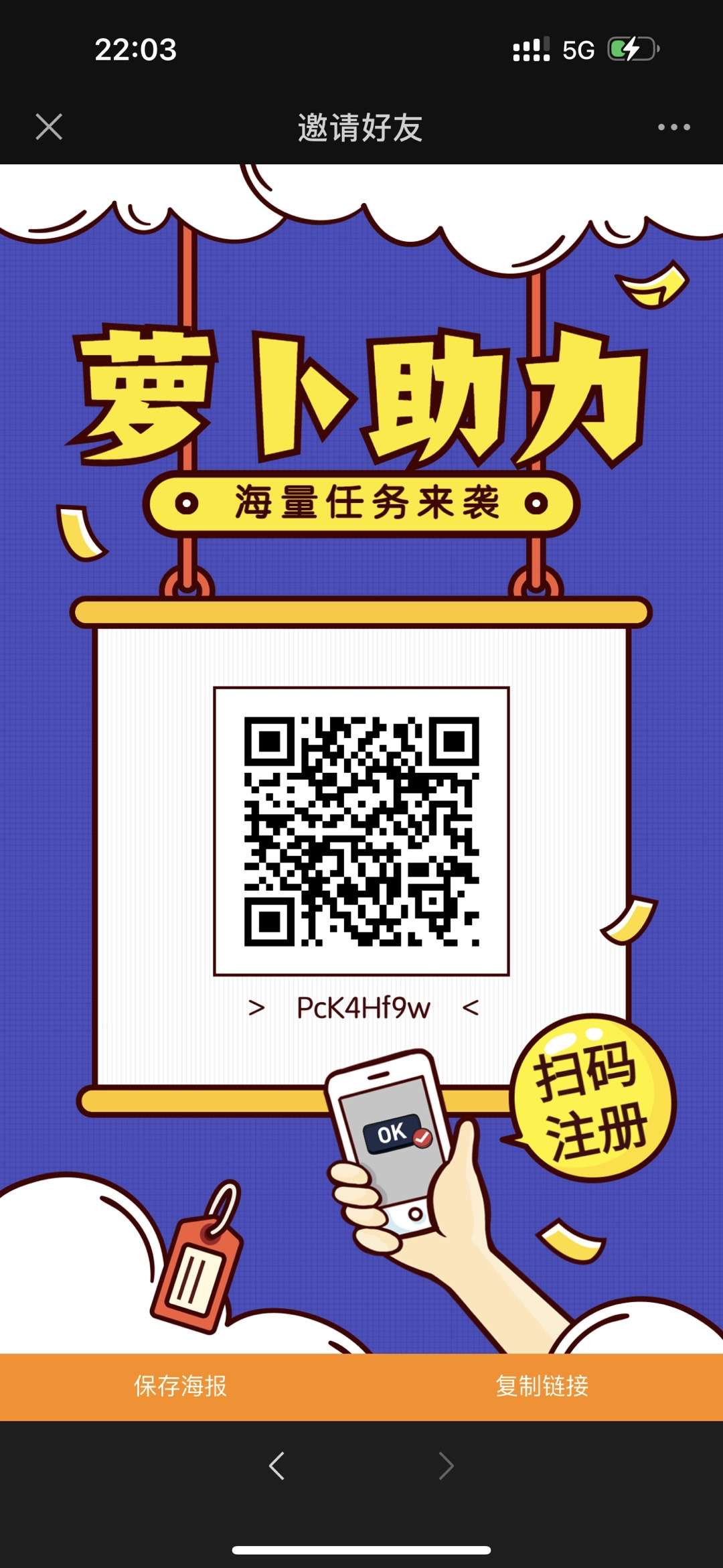Open the three-dot more menu

673,127
